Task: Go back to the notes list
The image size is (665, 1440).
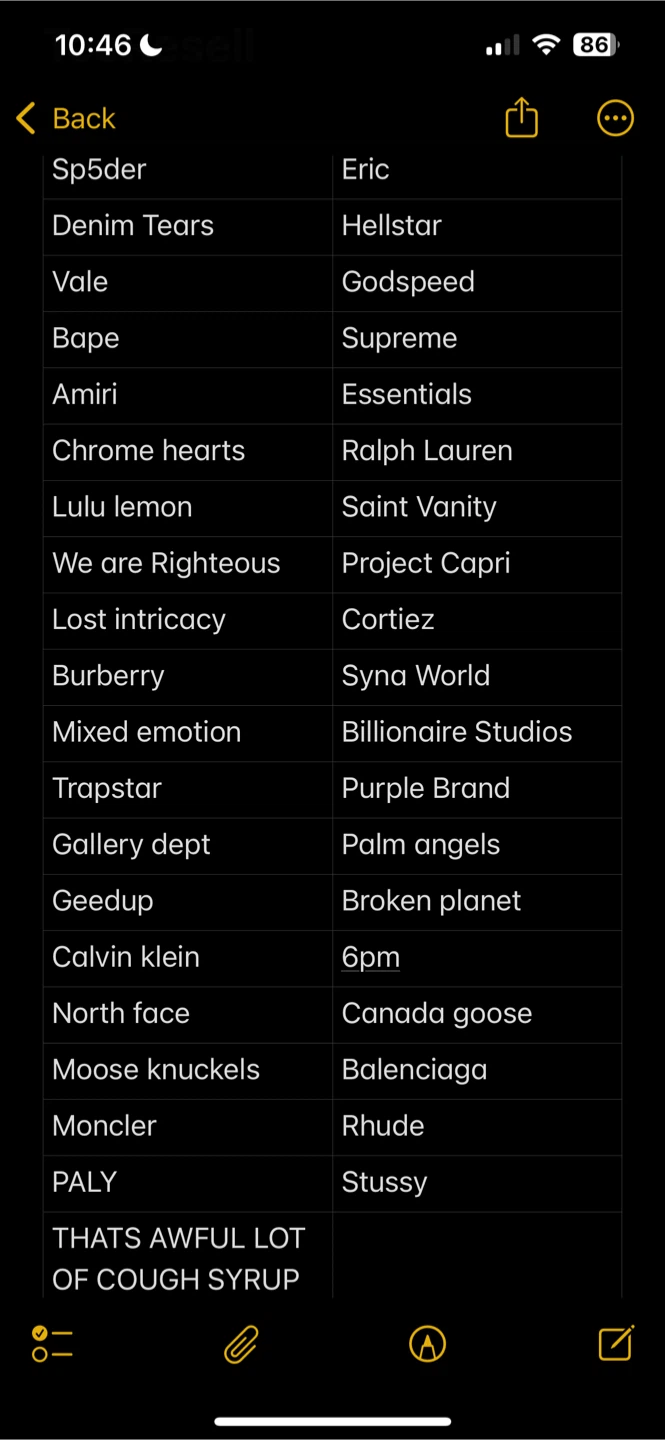Action: click(66, 118)
